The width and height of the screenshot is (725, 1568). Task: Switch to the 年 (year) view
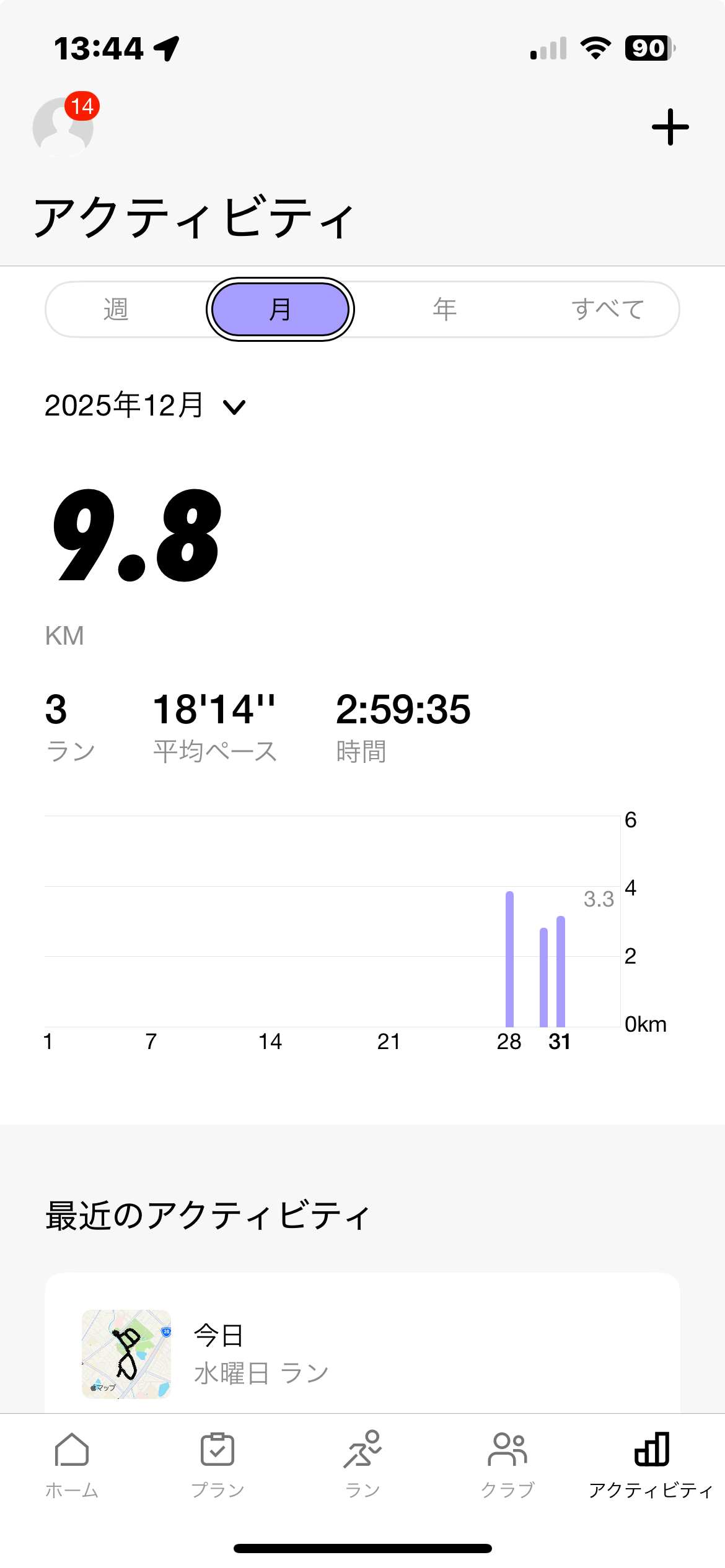(x=444, y=309)
